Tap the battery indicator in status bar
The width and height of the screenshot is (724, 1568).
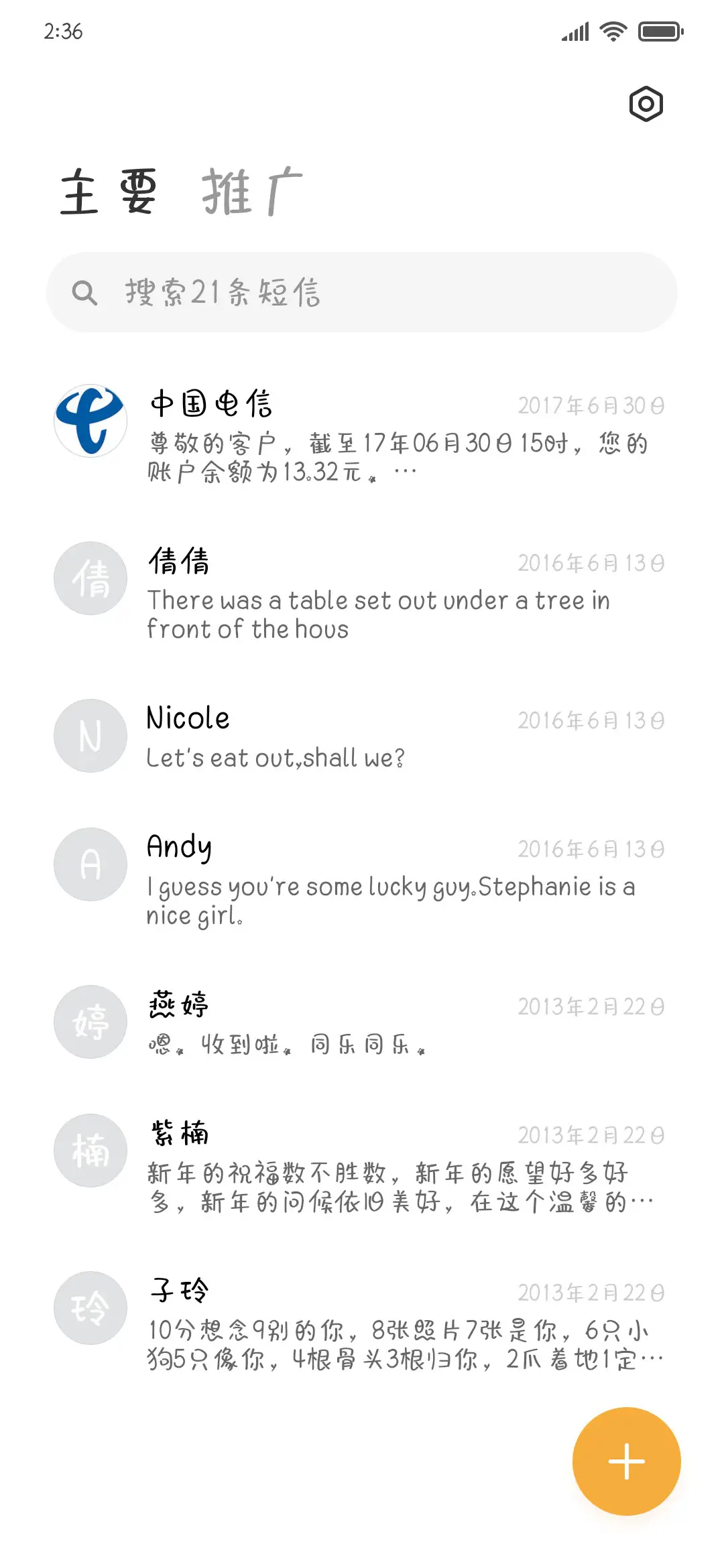[x=658, y=30]
